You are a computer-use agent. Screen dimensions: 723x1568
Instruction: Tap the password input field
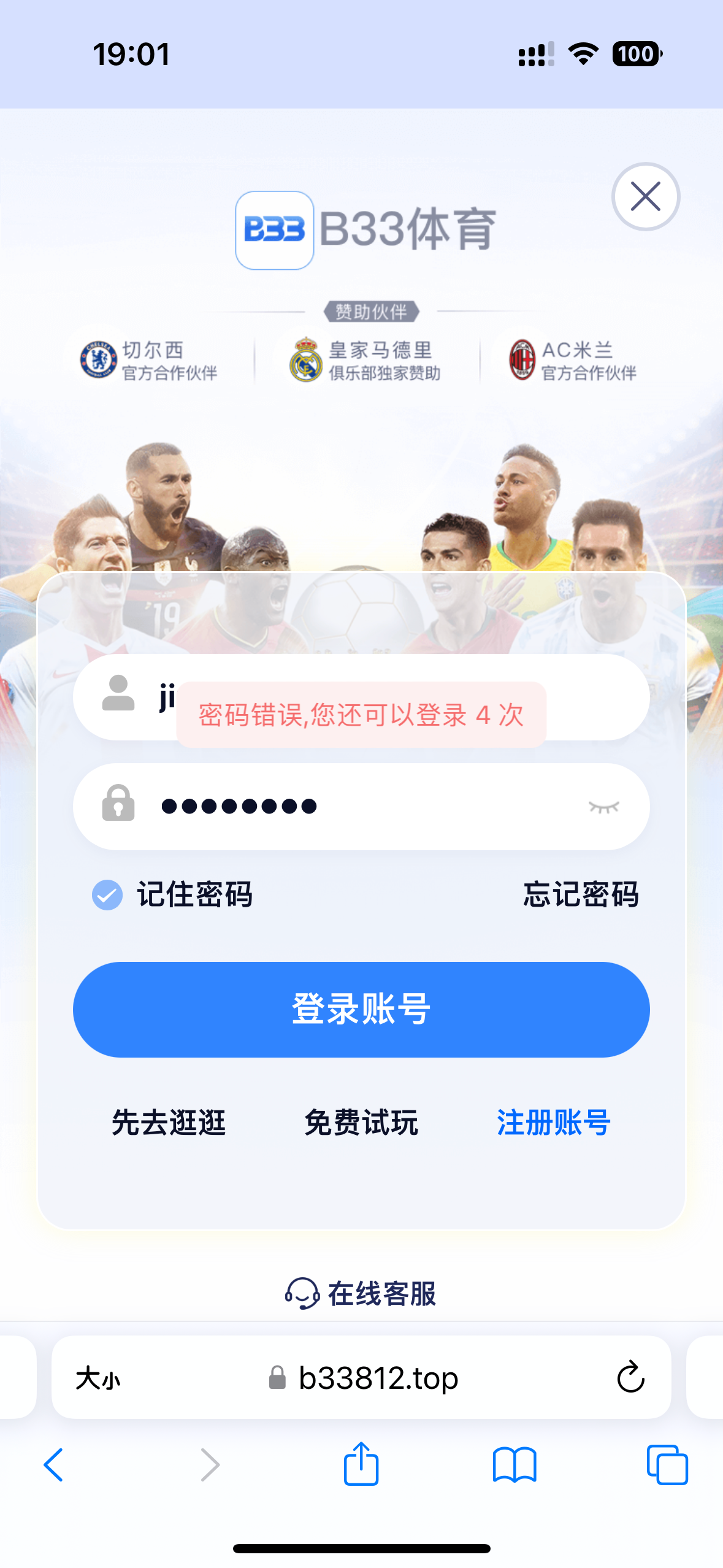pos(368,806)
